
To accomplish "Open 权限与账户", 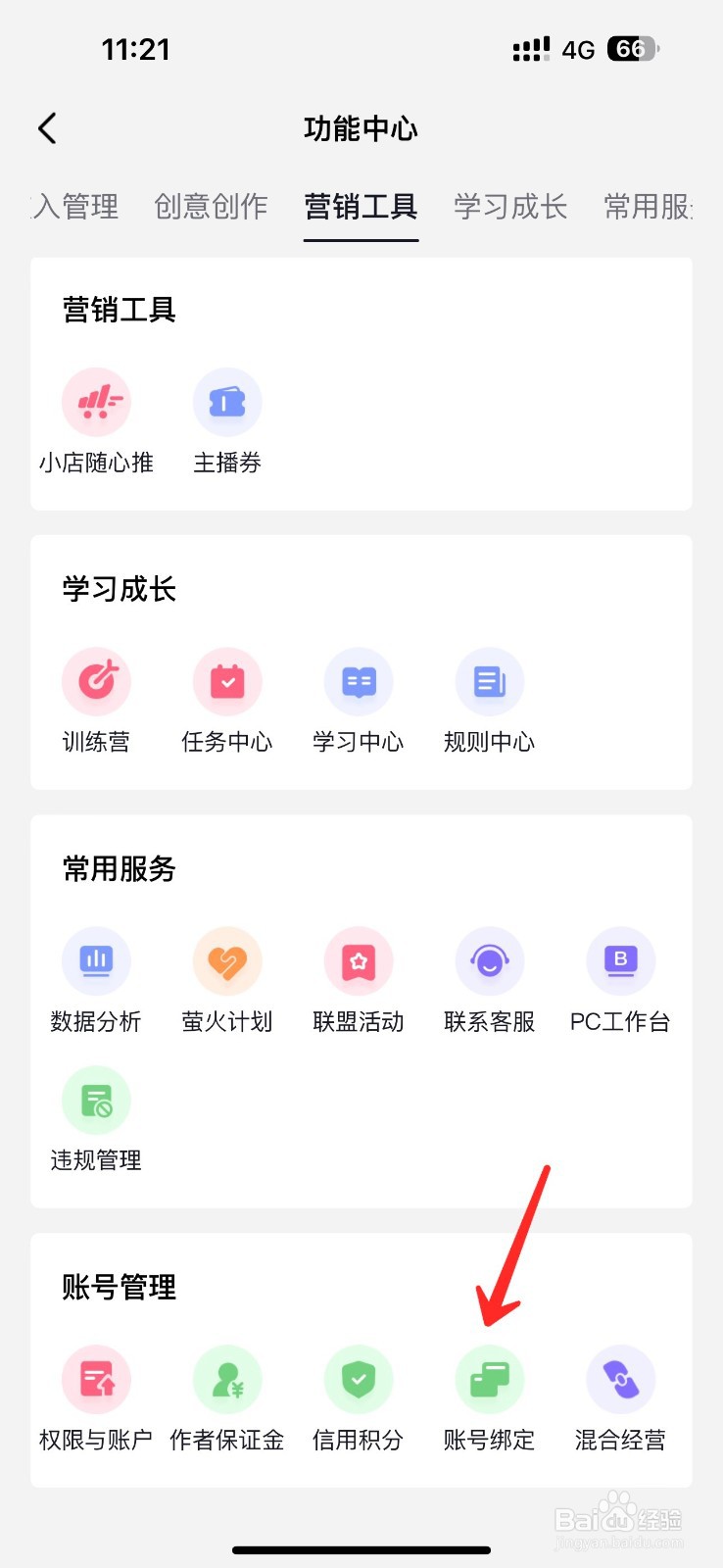I will click(x=96, y=1399).
